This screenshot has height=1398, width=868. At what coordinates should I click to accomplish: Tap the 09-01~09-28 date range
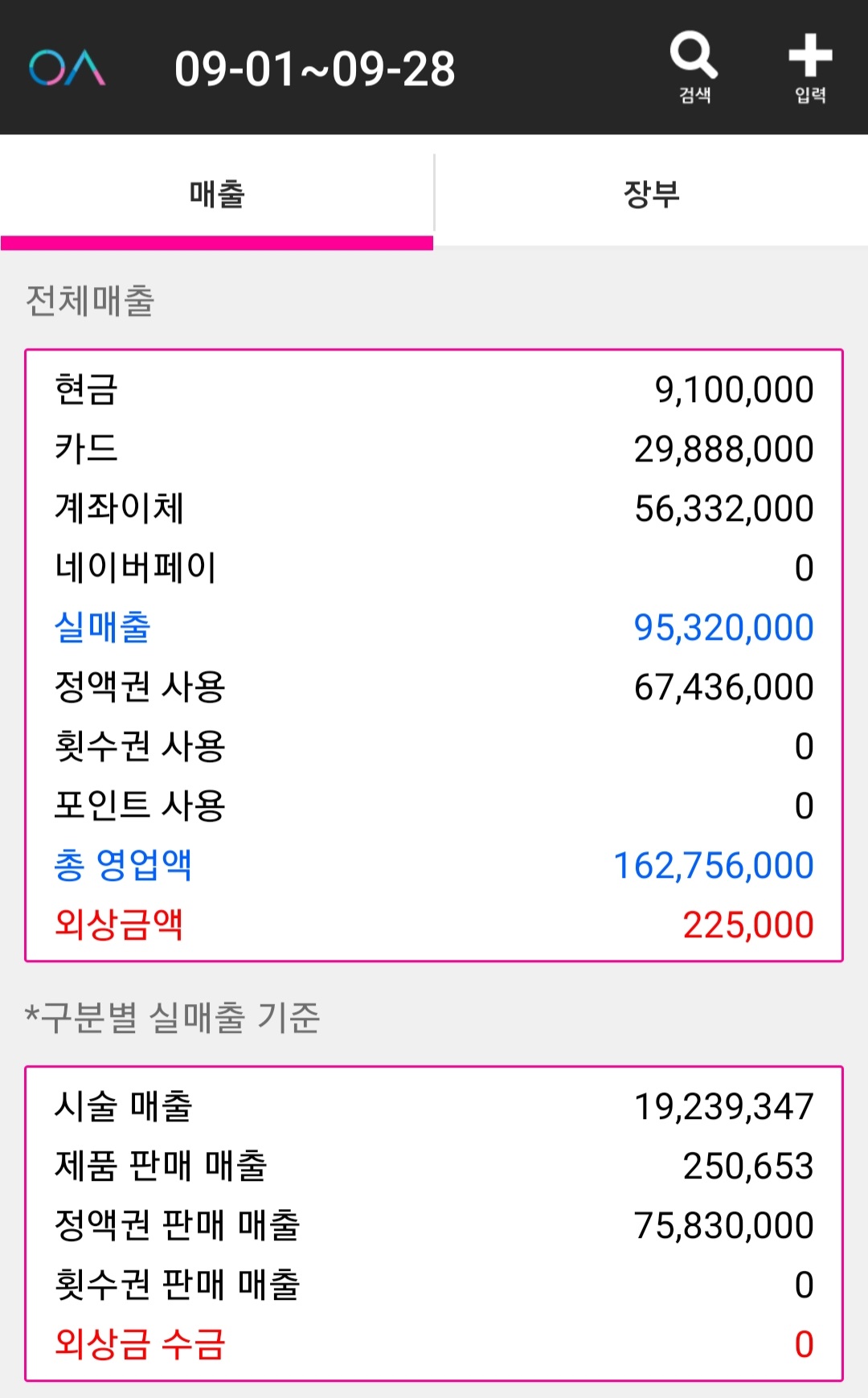(x=314, y=69)
